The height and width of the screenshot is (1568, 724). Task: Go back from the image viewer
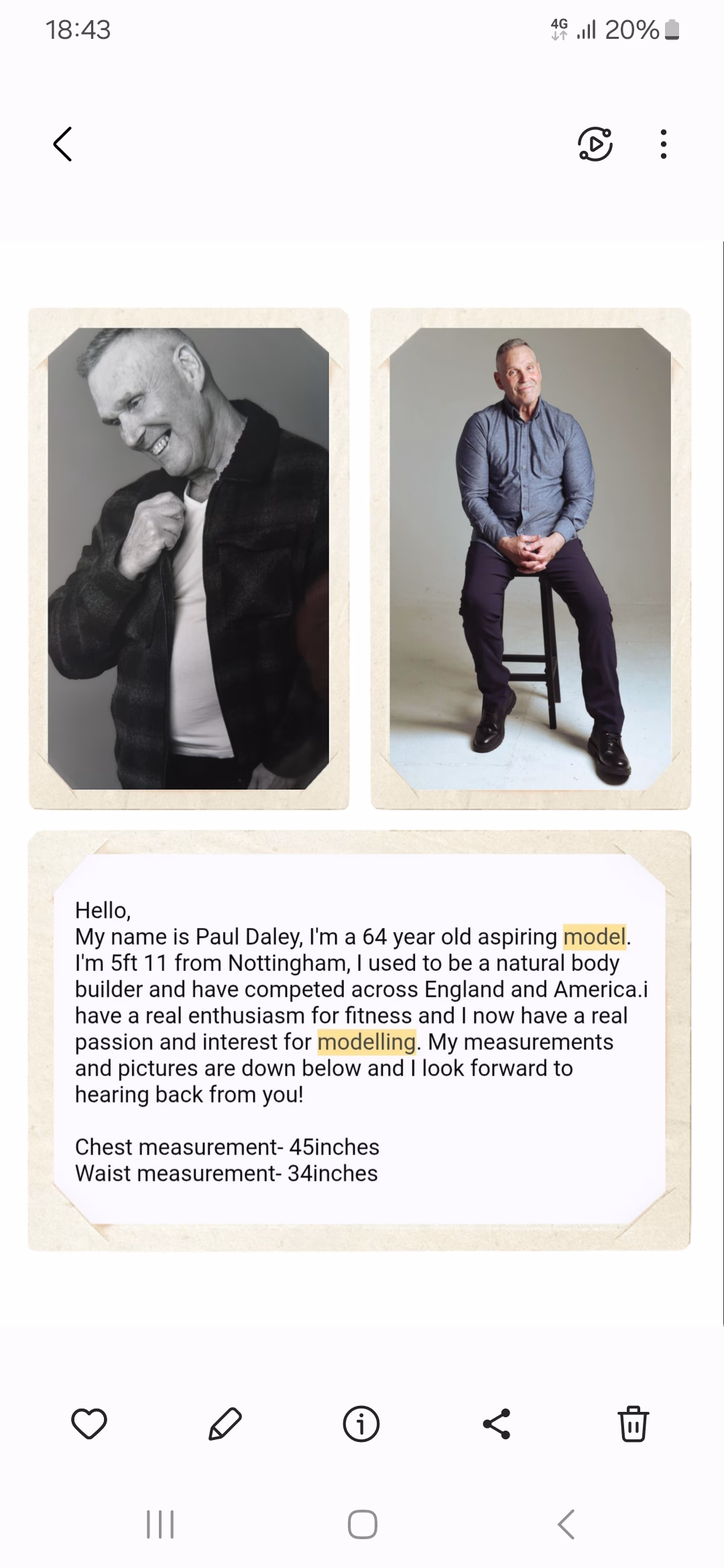62,144
